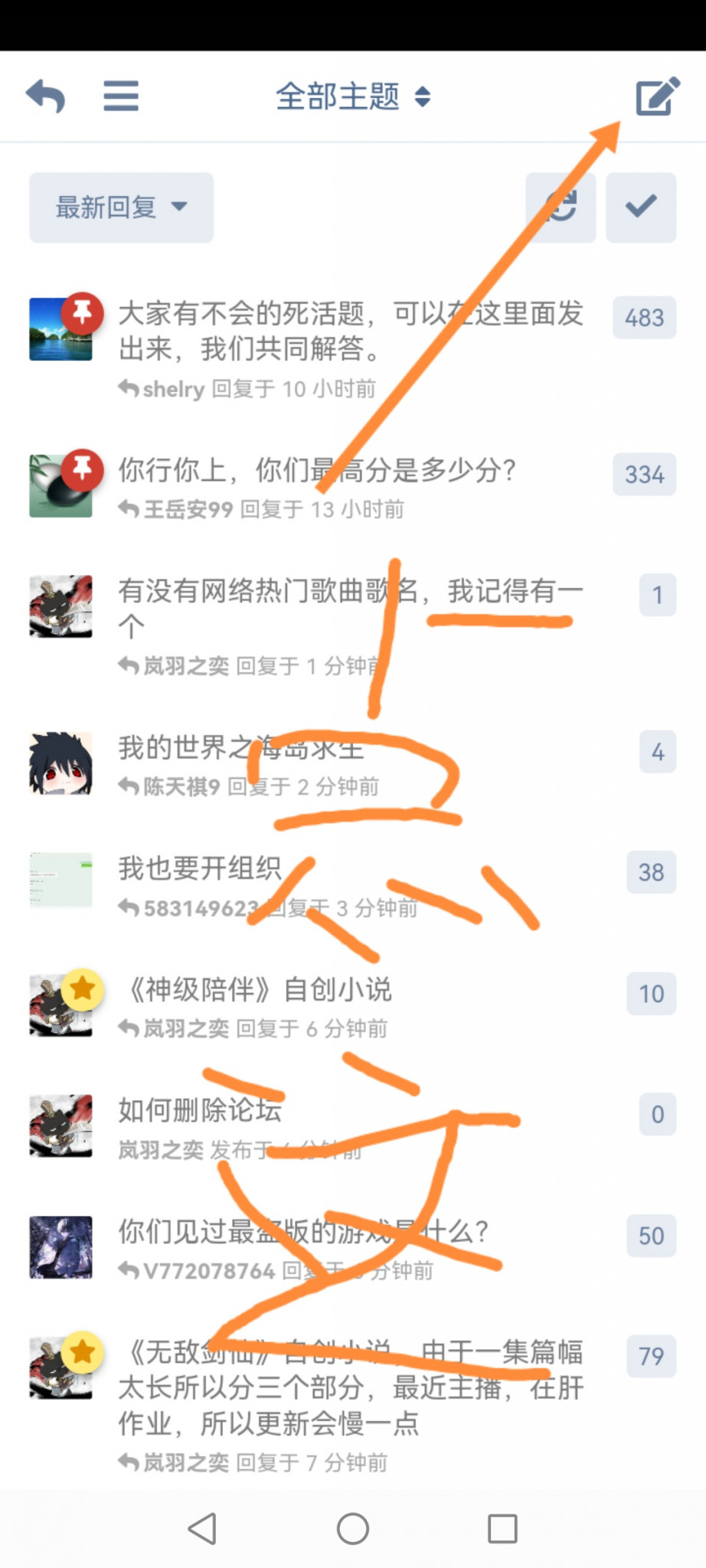The width and height of the screenshot is (706, 1568).
Task: Tap the back arrow in header
Action: 46,96
